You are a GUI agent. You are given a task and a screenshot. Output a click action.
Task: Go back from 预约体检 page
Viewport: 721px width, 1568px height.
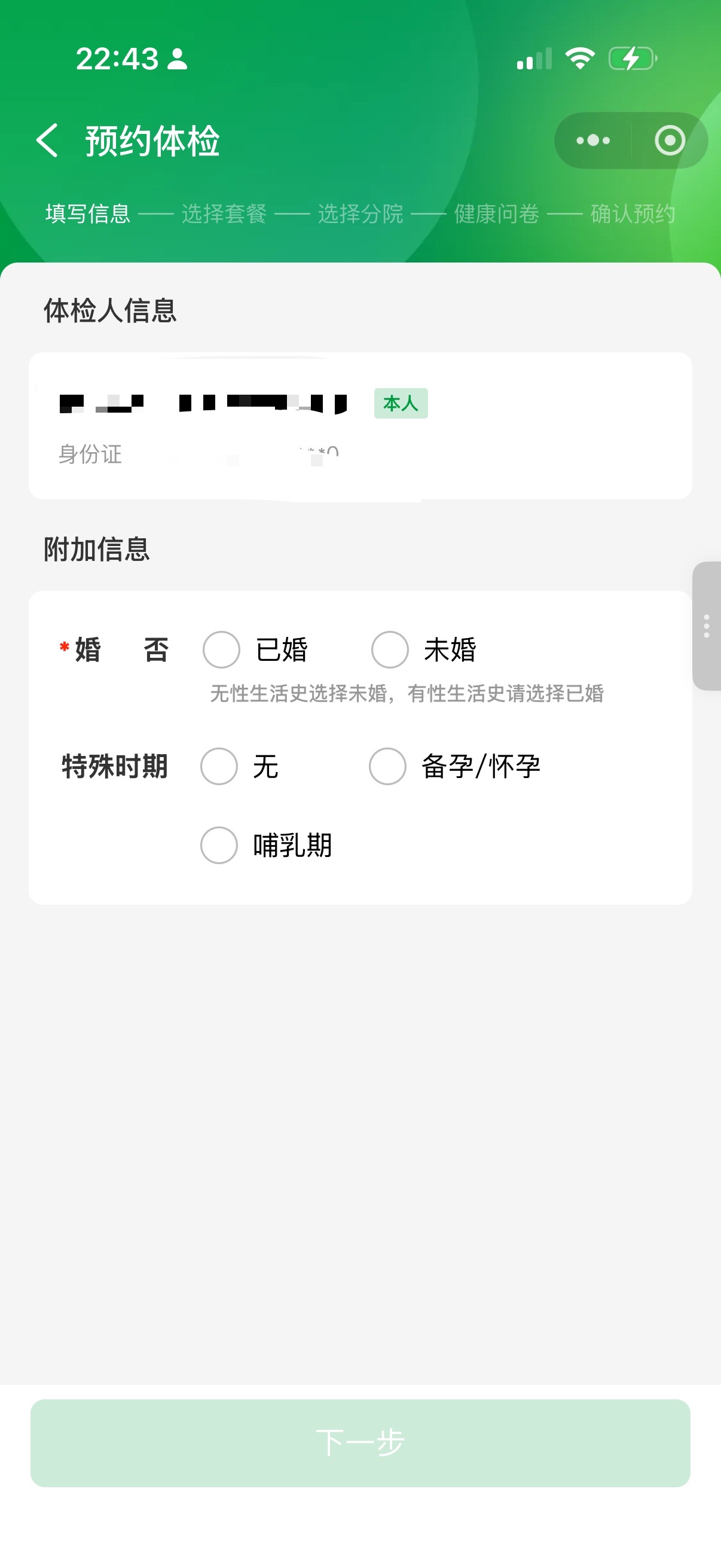coord(47,141)
